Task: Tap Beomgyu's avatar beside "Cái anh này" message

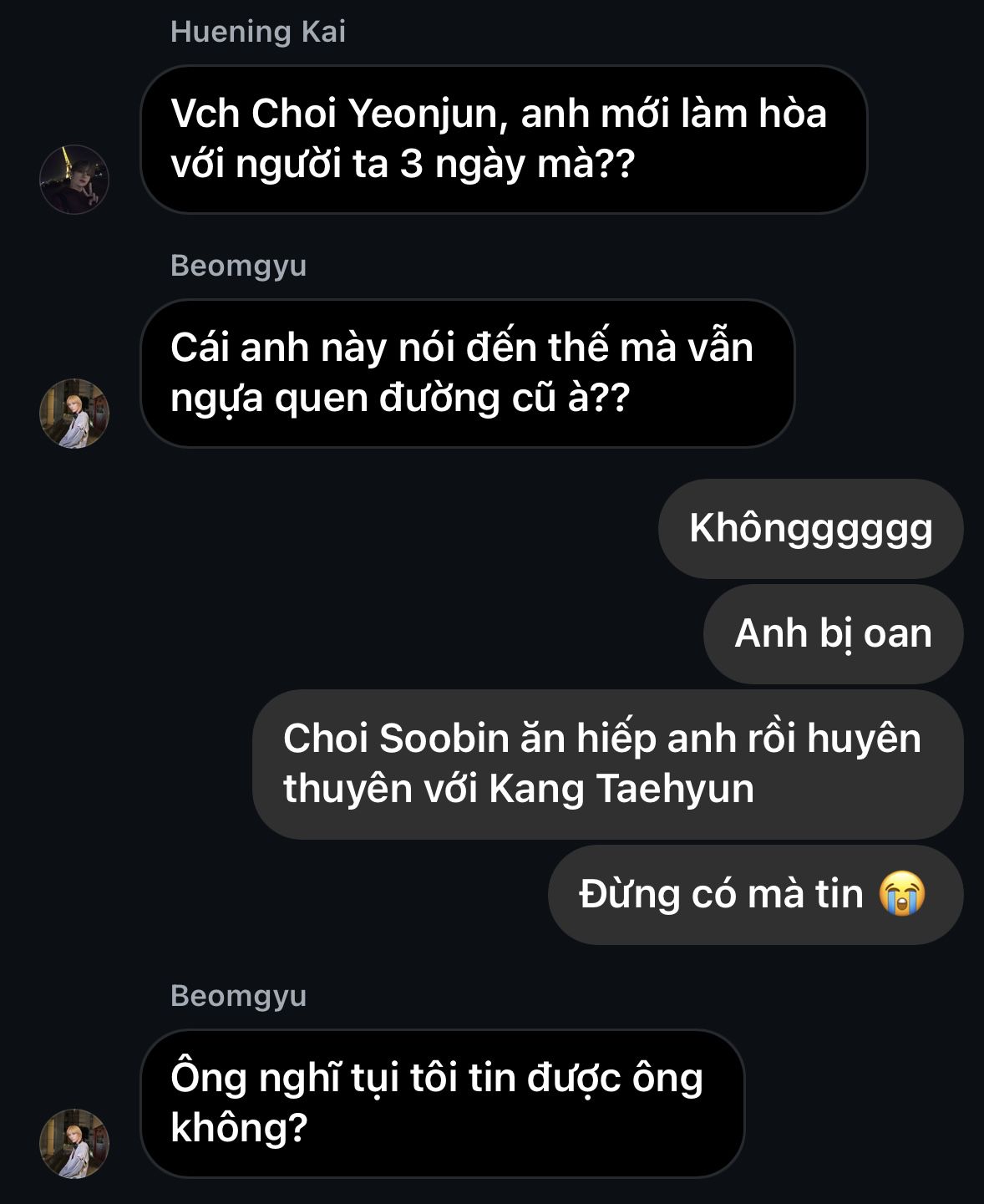Action: [x=74, y=414]
